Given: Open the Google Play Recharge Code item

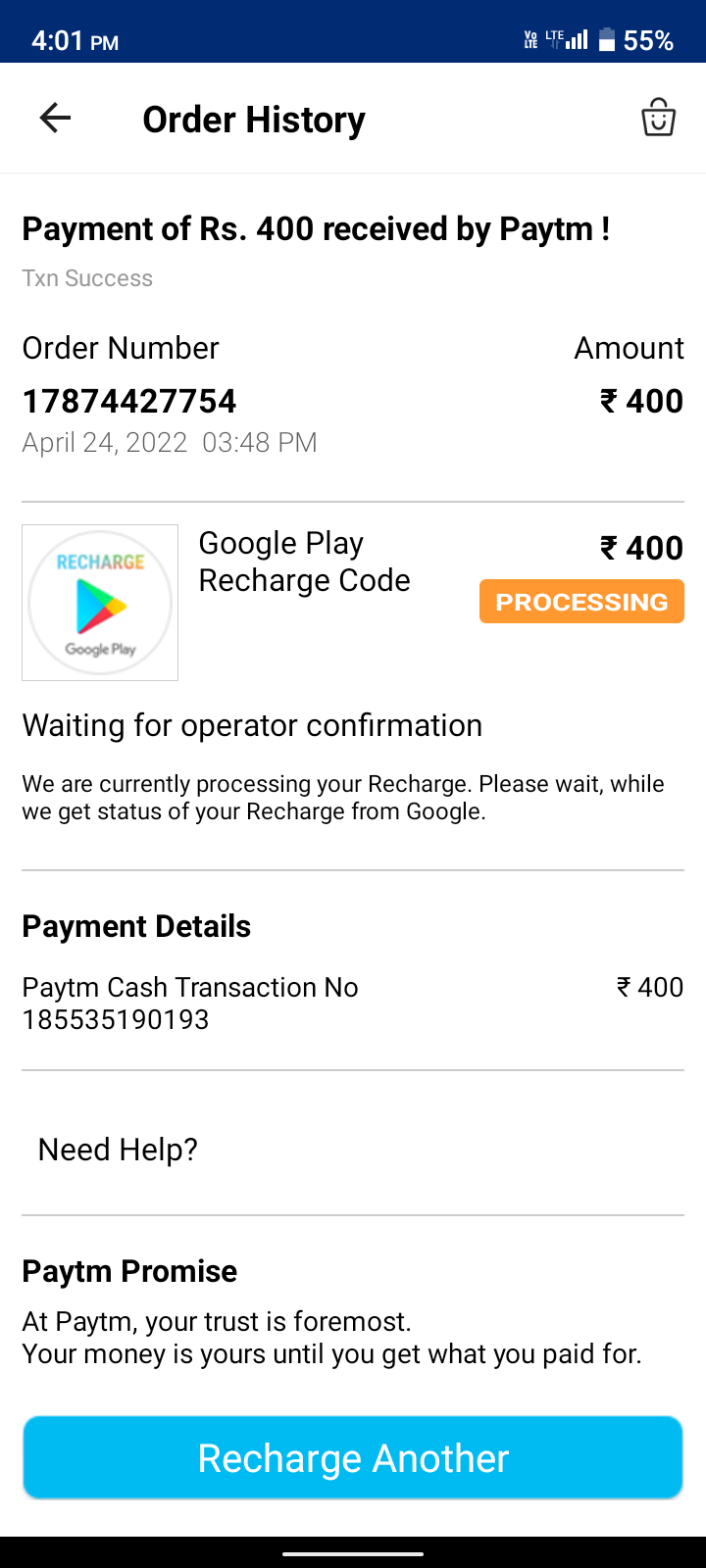Looking at the screenshot, I should pyautogui.click(x=304, y=562).
